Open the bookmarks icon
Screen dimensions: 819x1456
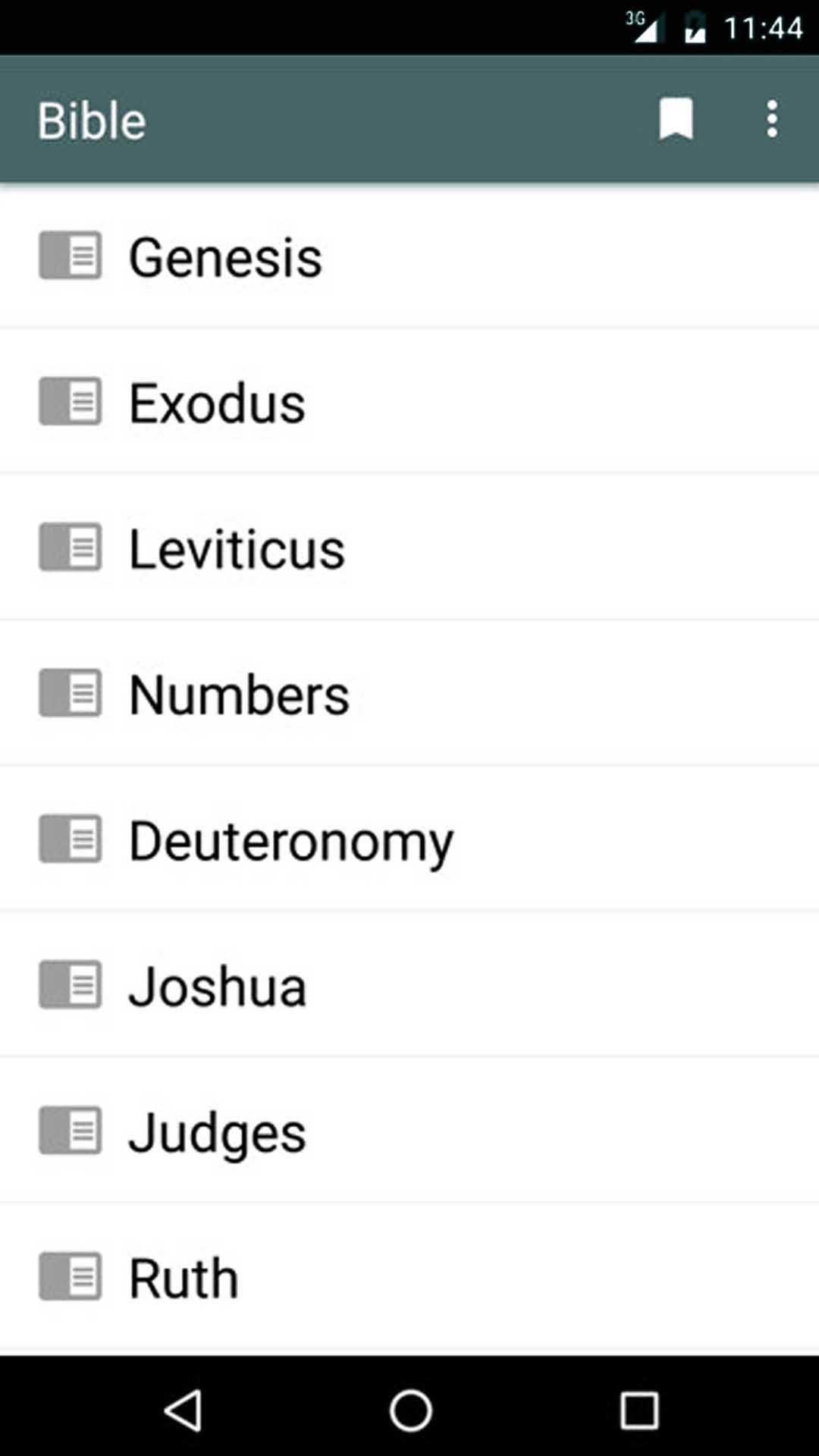click(675, 119)
